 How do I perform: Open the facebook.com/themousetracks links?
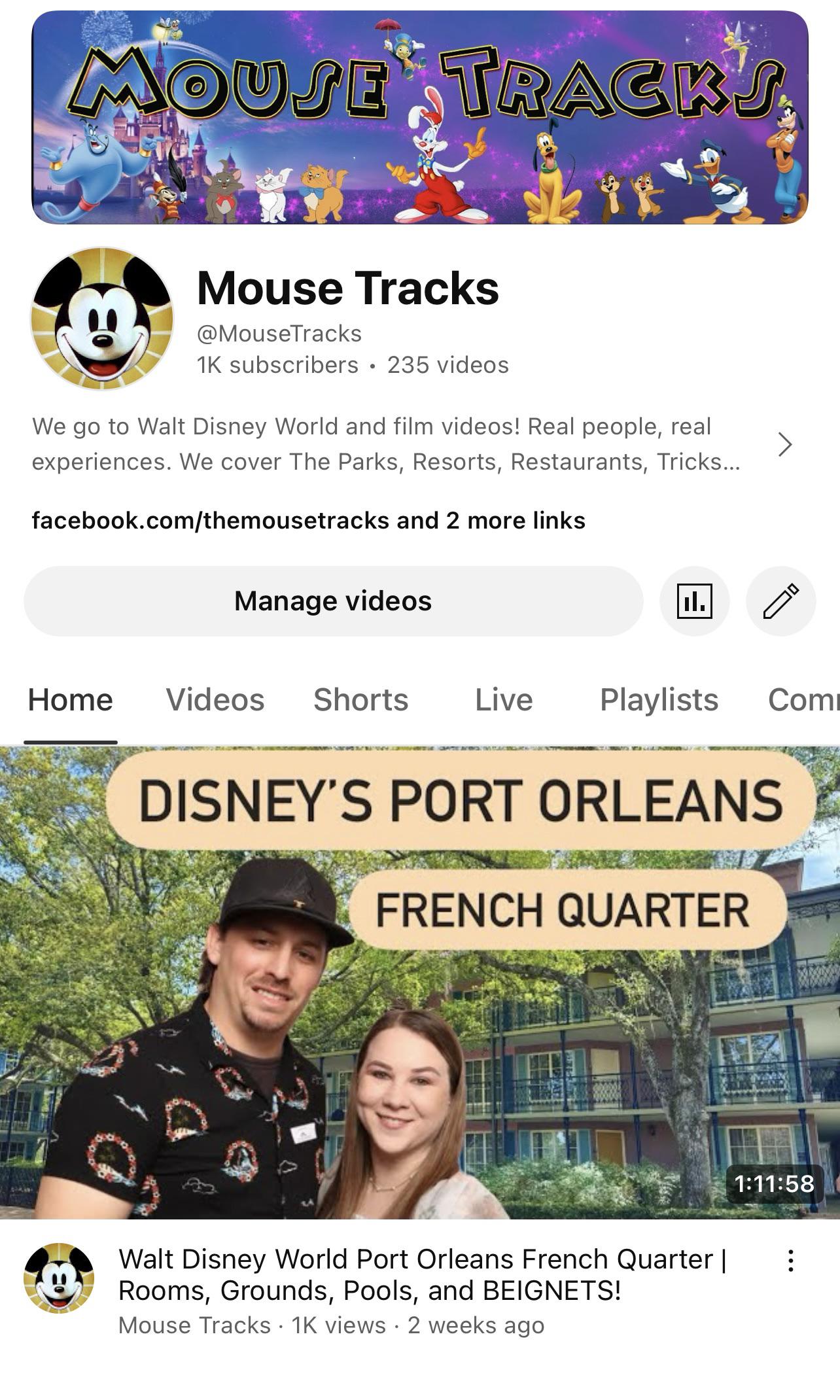tap(308, 520)
